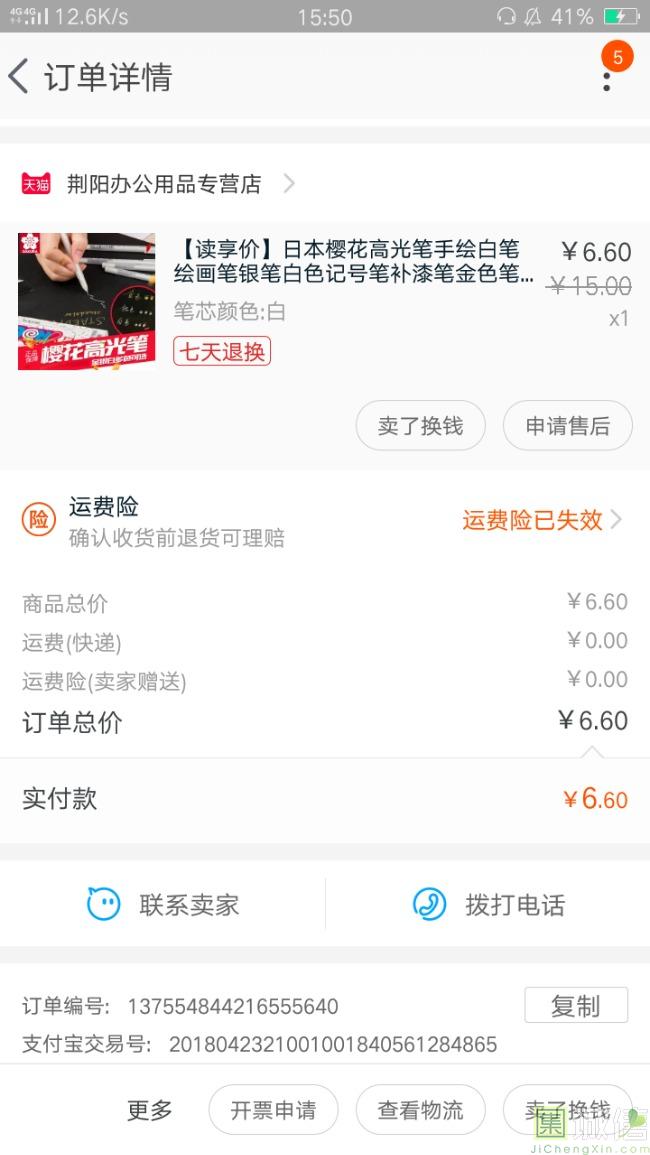Viewport: 650px width, 1155px height.
Task: Check shipment tracking with 查看物流
Action: click(x=420, y=1110)
